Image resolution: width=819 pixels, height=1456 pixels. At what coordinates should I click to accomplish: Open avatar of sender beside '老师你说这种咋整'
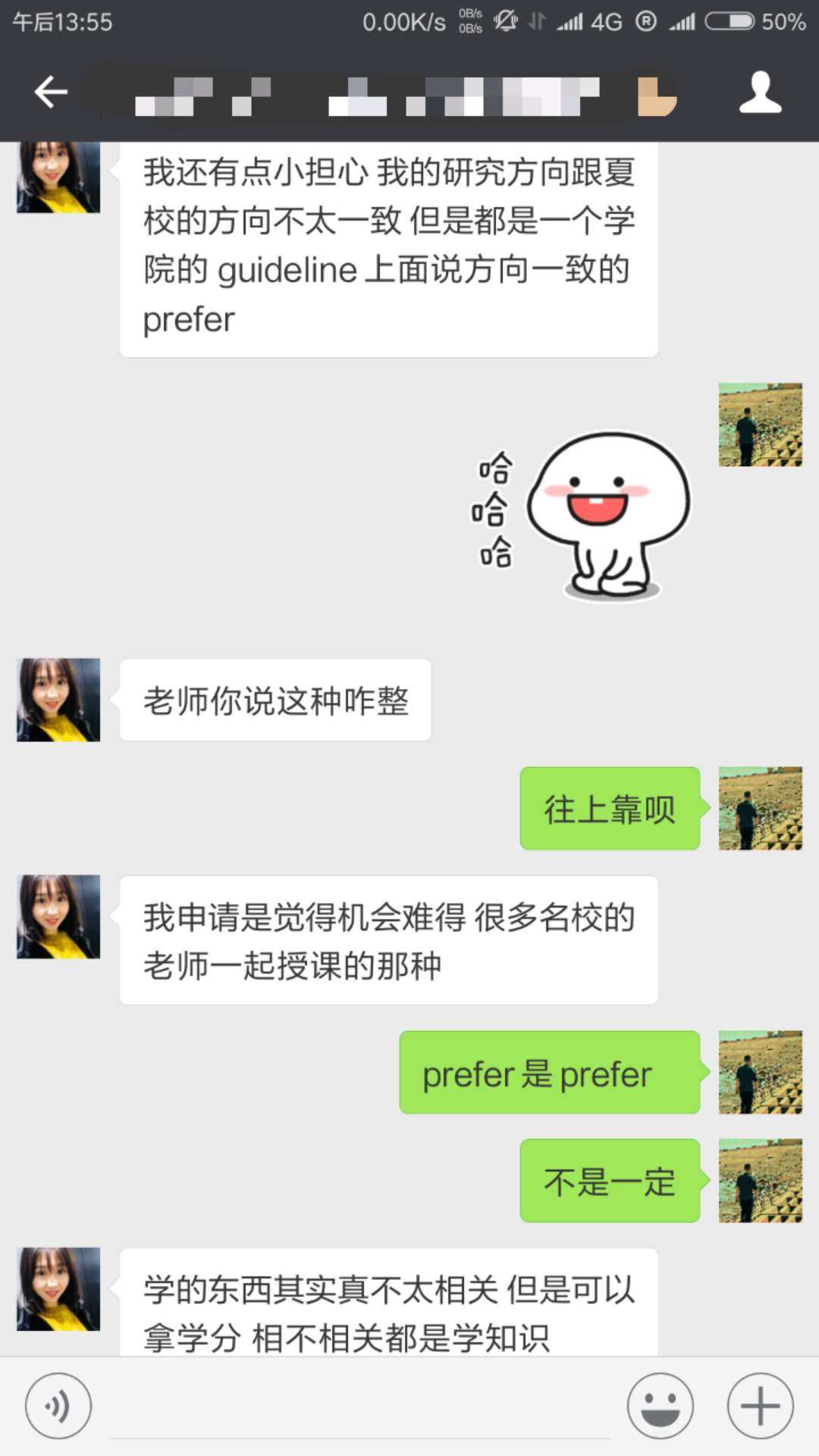tap(58, 700)
